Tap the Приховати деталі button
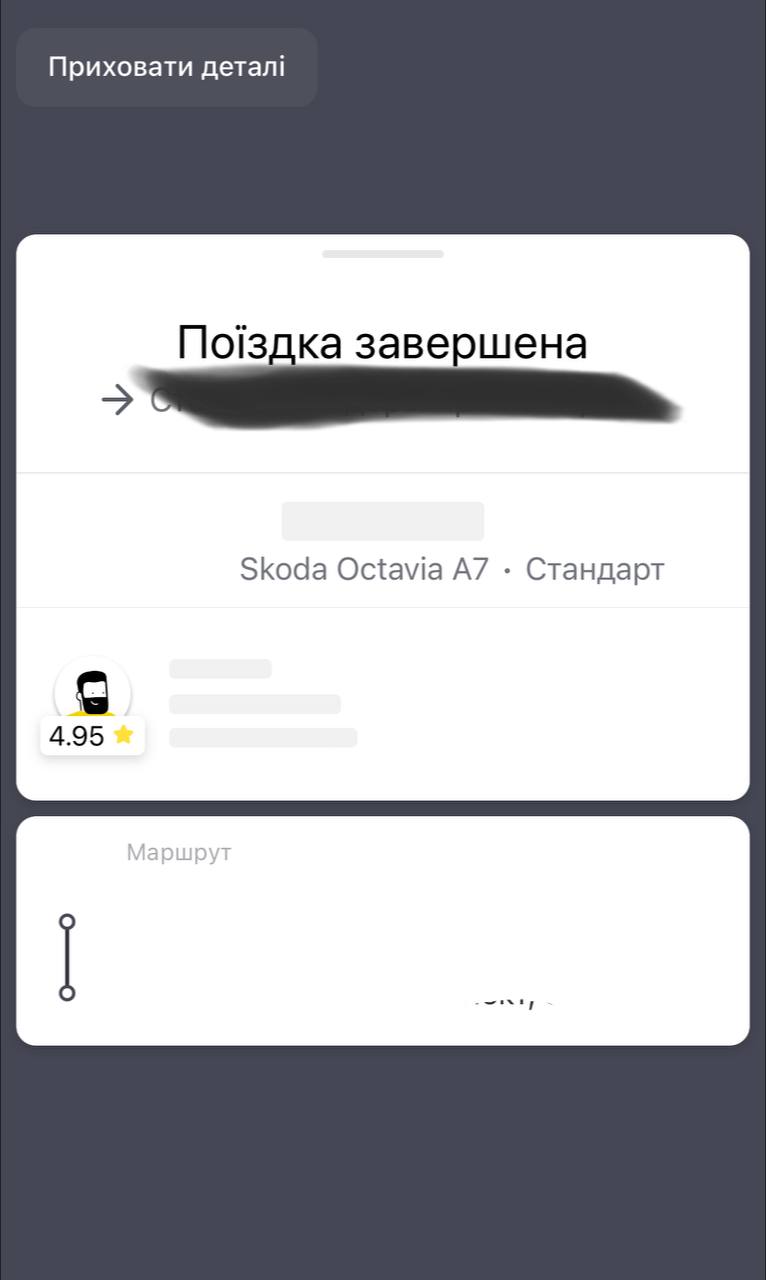 click(x=166, y=67)
